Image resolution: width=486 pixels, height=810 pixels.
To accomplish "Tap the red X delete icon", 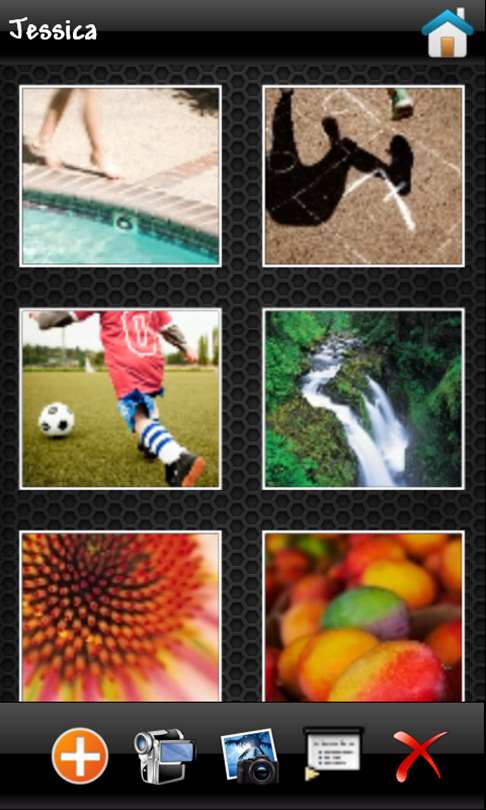I will point(418,756).
